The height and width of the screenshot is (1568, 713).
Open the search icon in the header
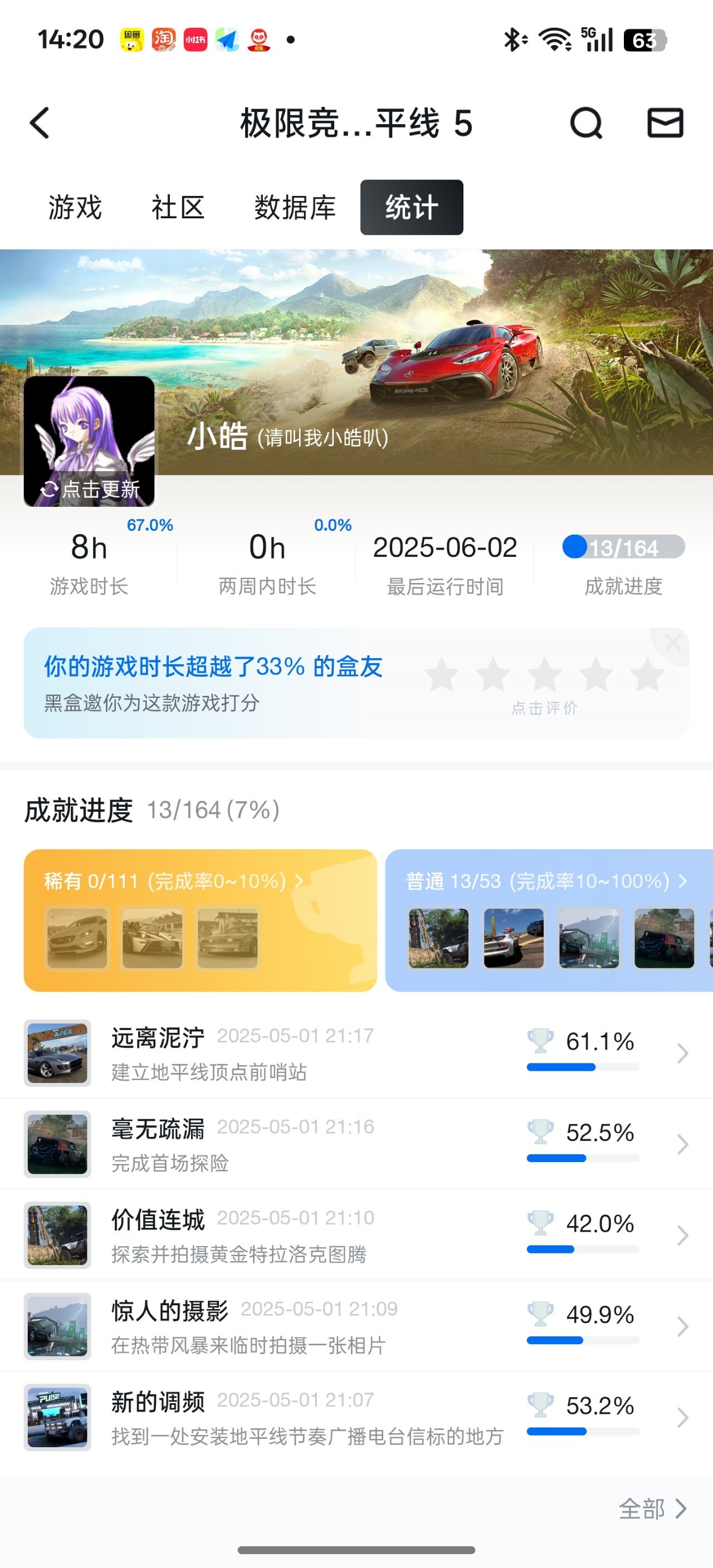(x=586, y=123)
